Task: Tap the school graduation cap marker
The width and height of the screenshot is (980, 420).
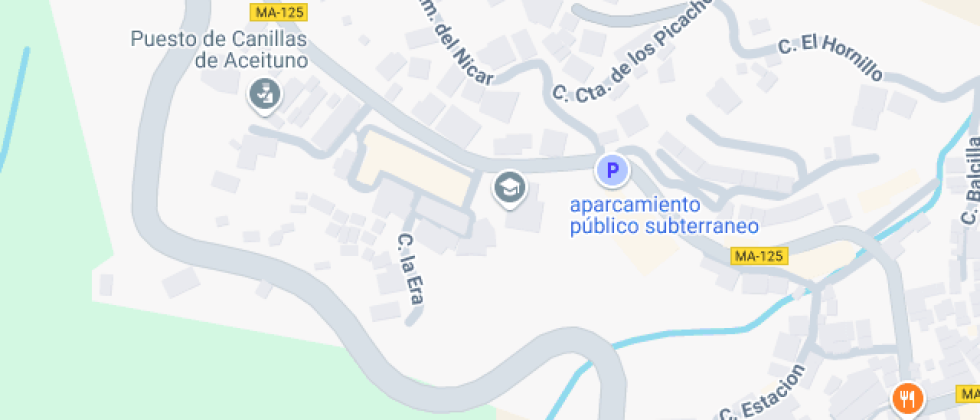Action: pyautogui.click(x=510, y=189)
